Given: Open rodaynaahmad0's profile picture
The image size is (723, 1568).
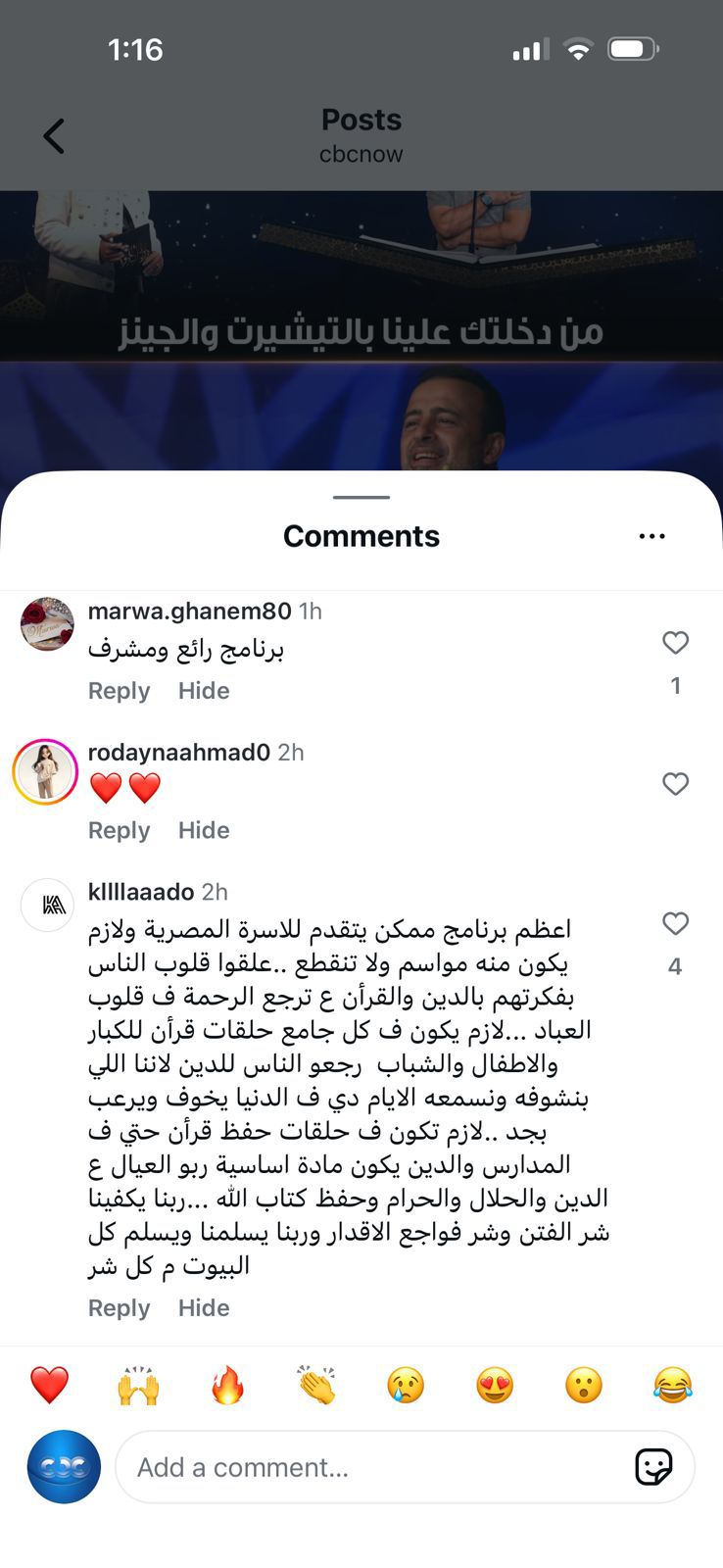Looking at the screenshot, I should pos(46,771).
